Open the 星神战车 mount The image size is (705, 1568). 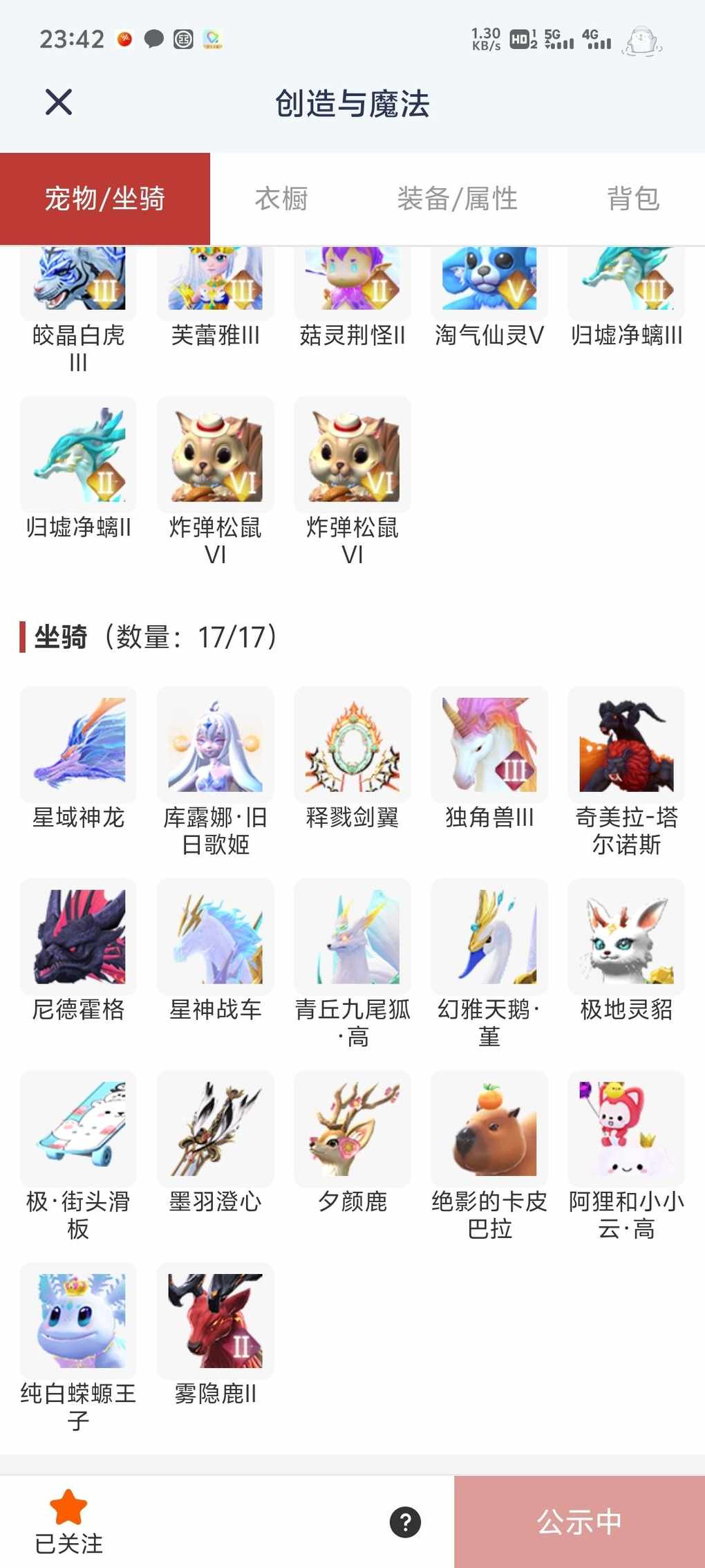click(x=215, y=938)
